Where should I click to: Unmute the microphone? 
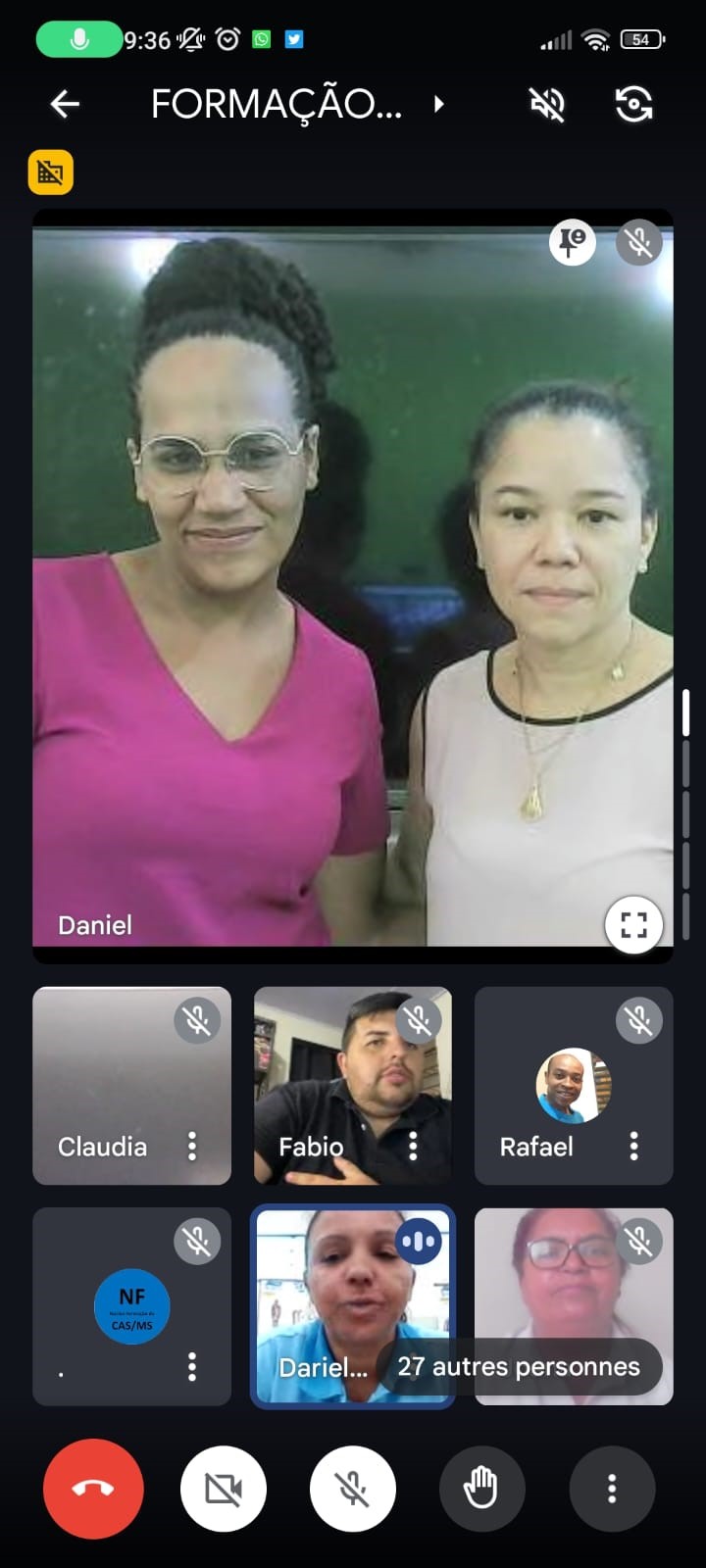353,1489
